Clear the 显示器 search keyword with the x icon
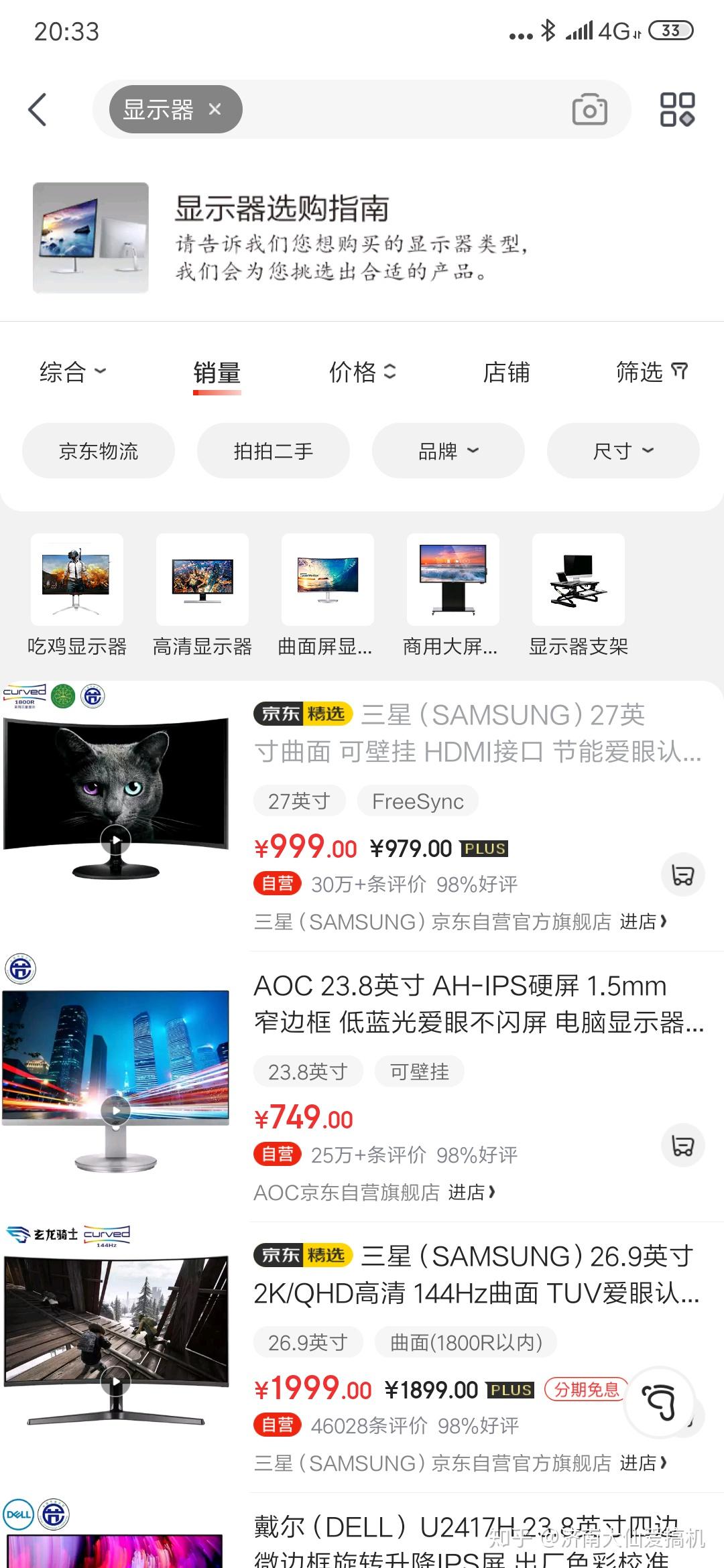 click(215, 109)
